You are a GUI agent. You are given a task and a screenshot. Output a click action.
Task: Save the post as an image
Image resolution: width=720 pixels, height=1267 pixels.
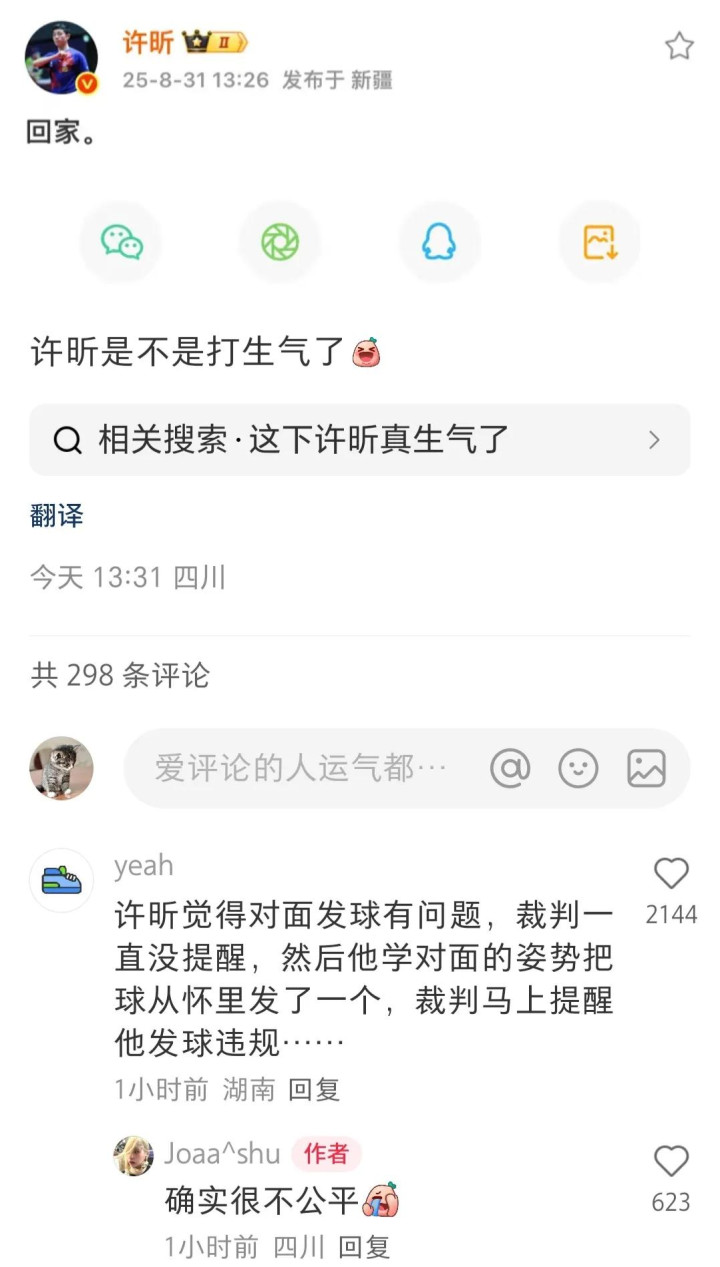599,242
